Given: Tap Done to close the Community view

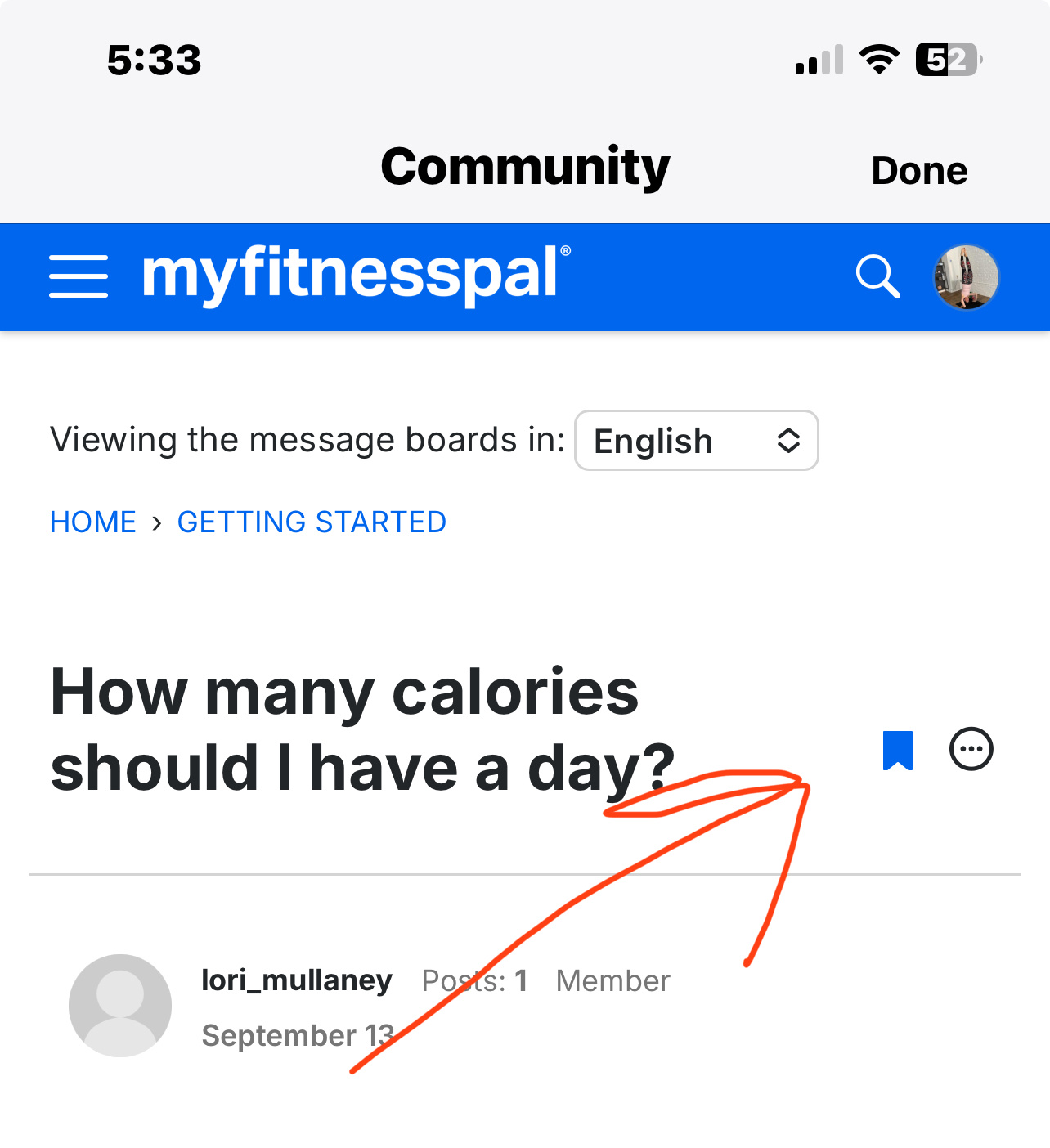Looking at the screenshot, I should click(x=918, y=171).
